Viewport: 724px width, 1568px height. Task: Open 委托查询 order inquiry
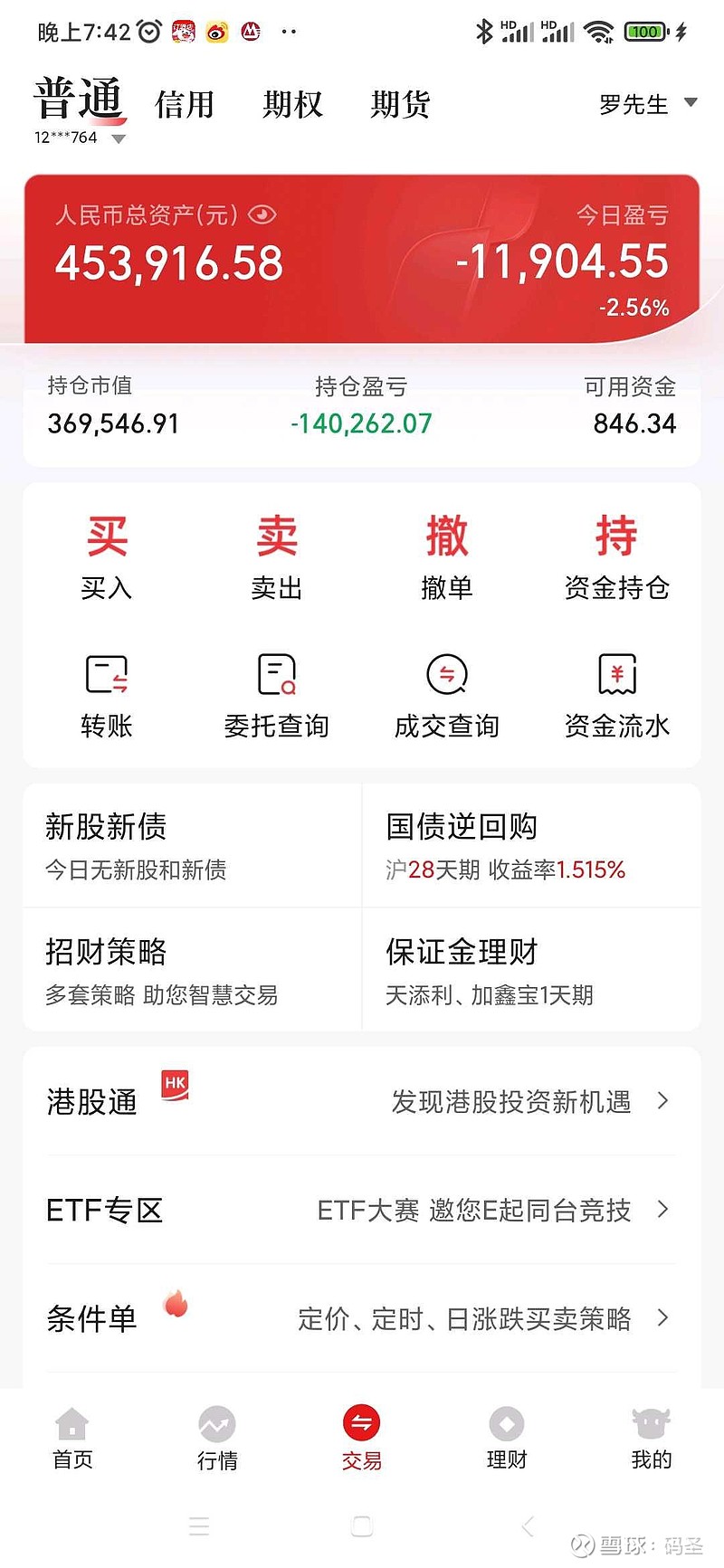(277, 695)
